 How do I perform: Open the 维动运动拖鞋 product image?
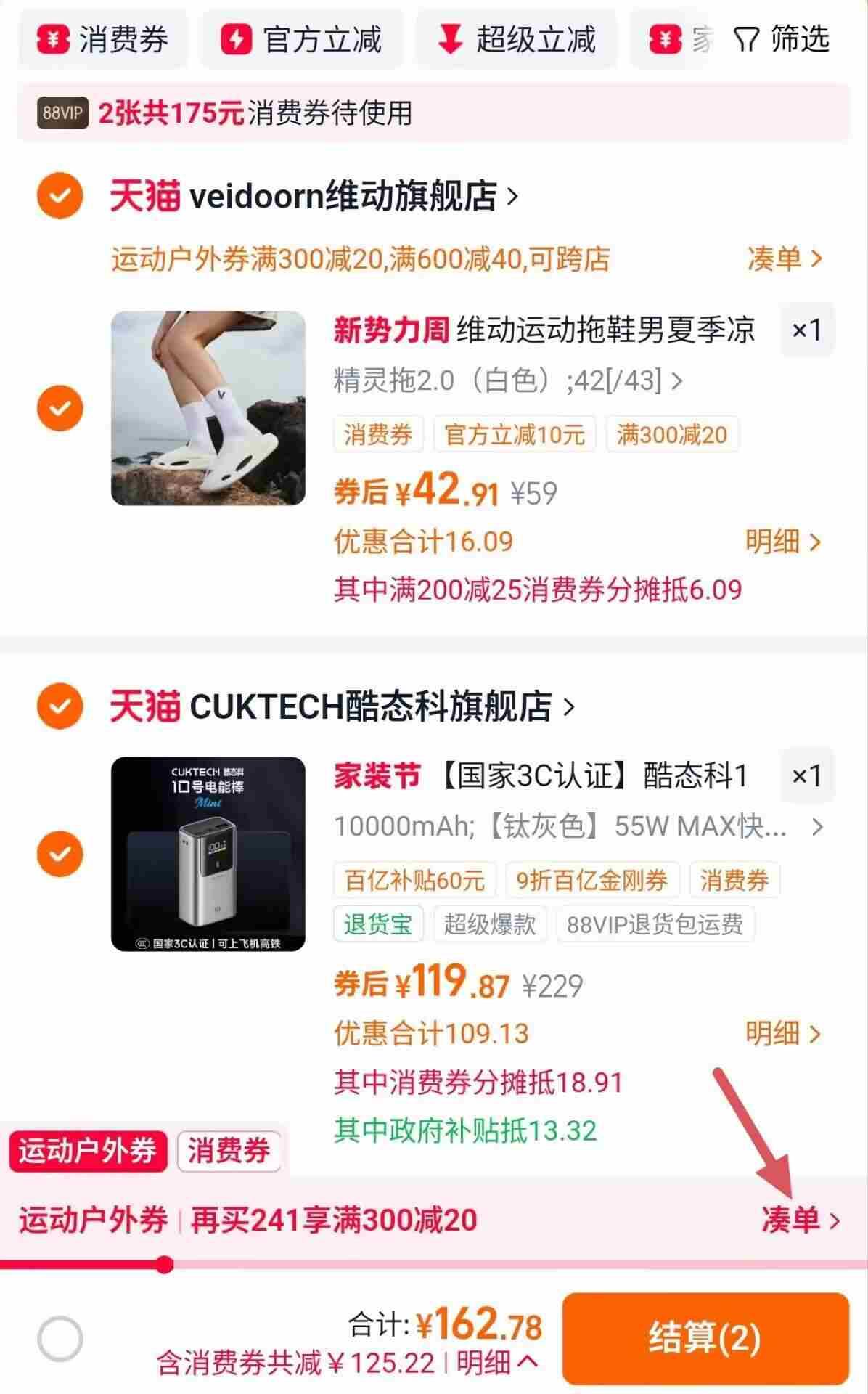pos(208,408)
